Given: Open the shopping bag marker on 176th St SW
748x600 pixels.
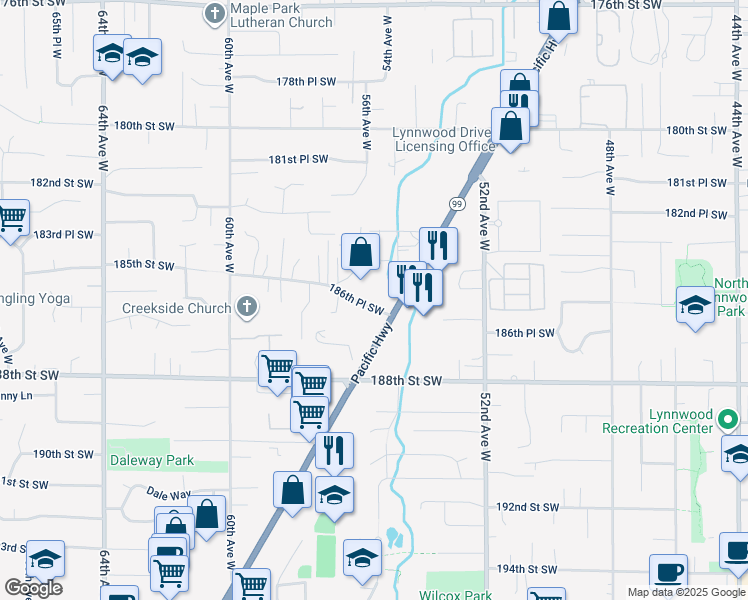Looking at the screenshot, I should pos(559,19).
